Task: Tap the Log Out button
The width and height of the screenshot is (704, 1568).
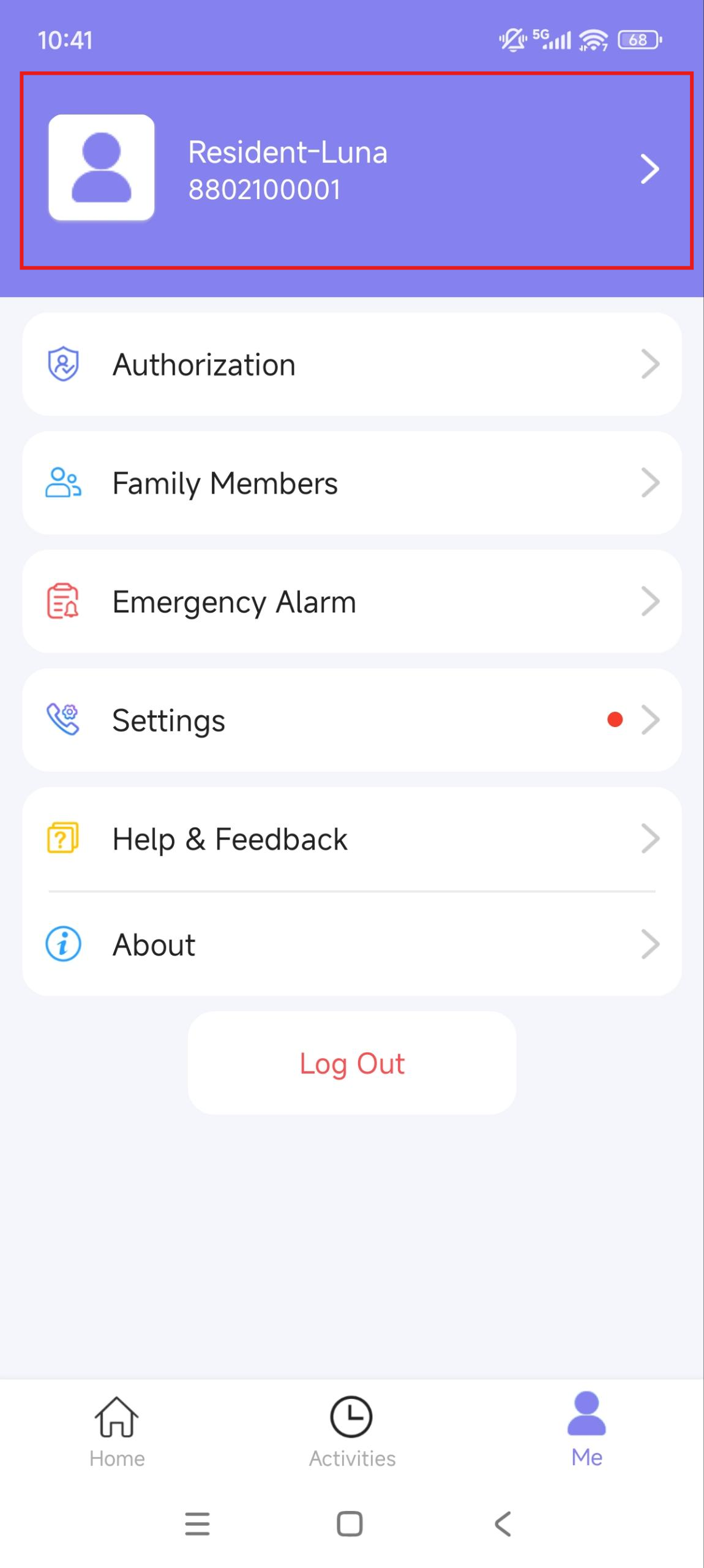Action: tap(352, 1063)
